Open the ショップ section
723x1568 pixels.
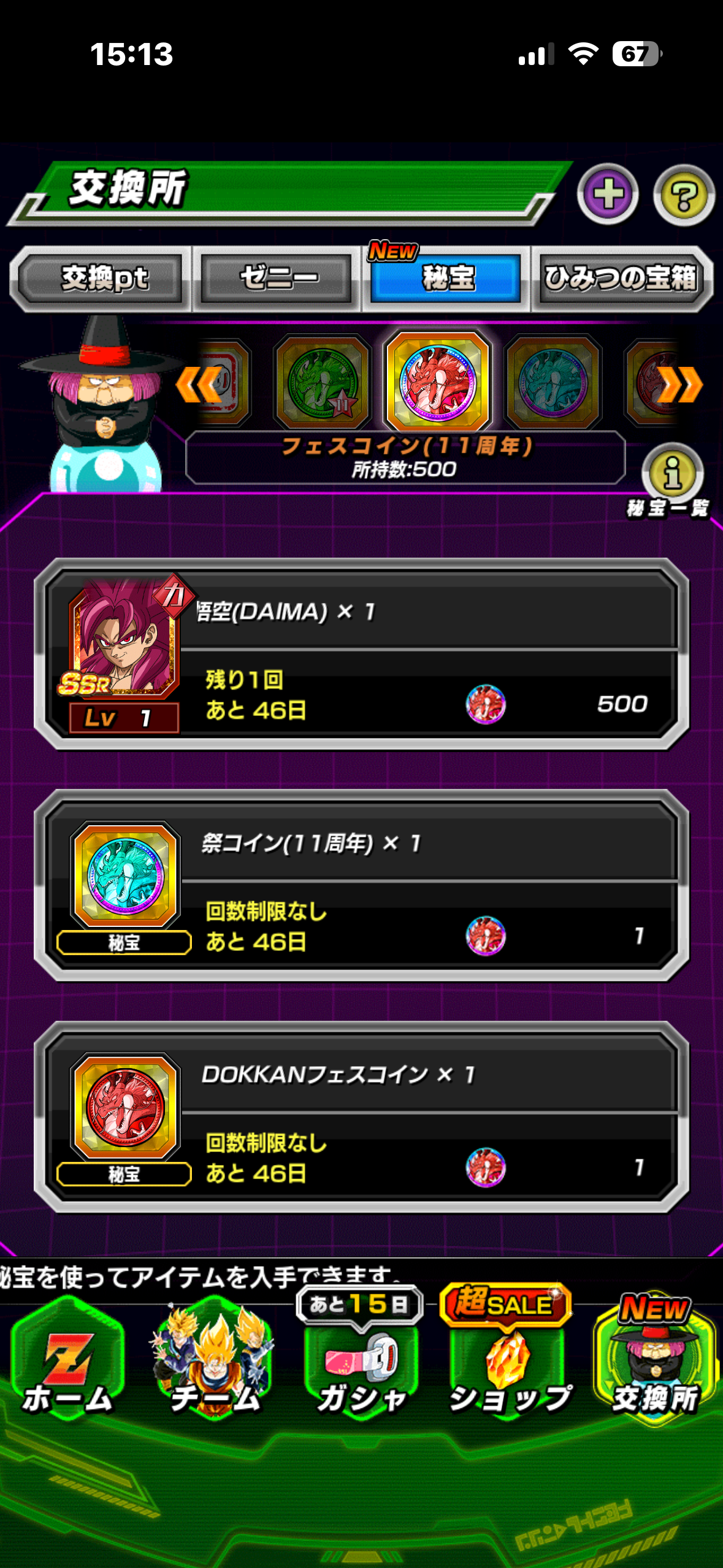click(x=508, y=1362)
